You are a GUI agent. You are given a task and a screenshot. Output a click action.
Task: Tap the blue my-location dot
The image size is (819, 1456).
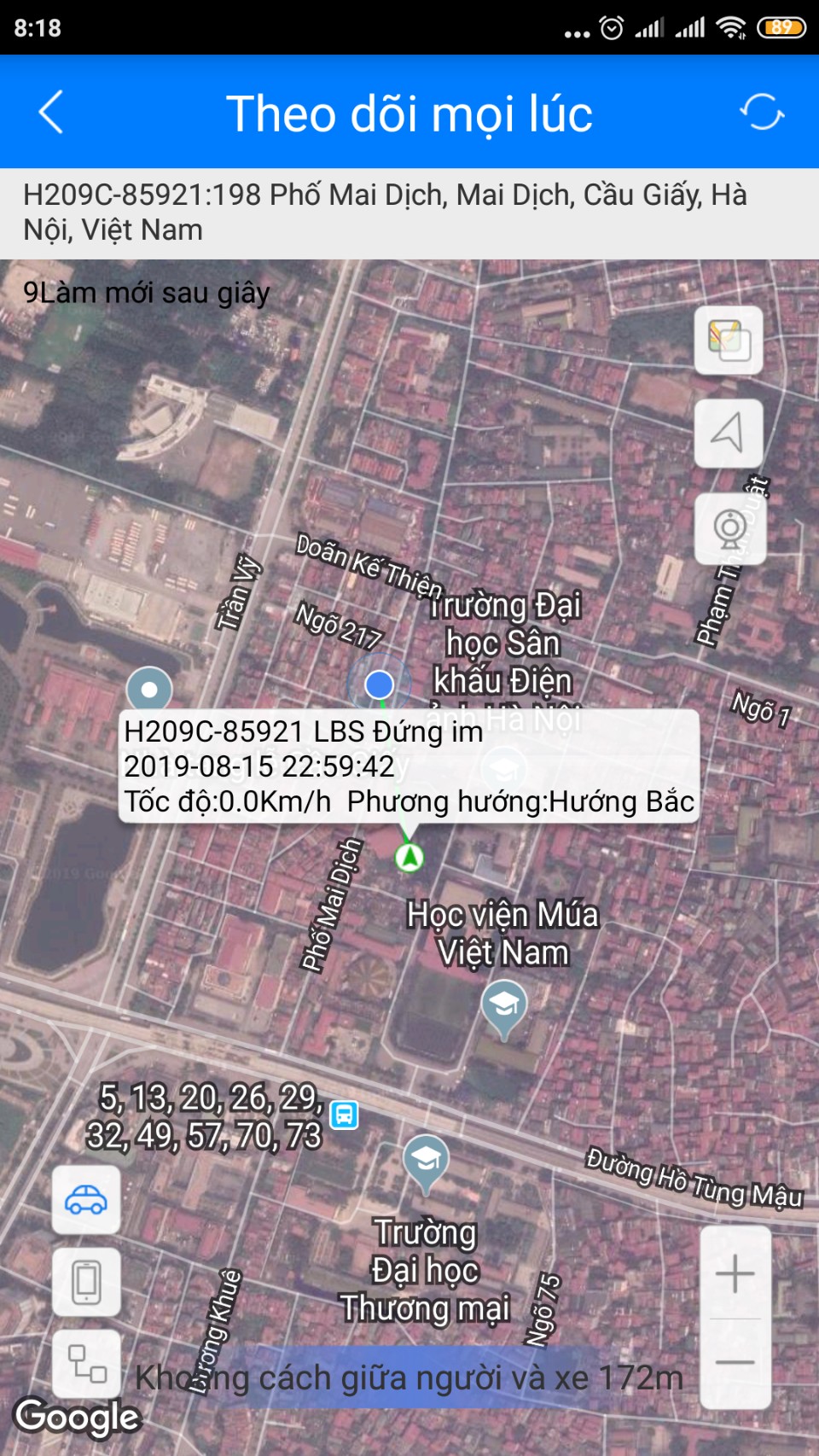coord(379,684)
